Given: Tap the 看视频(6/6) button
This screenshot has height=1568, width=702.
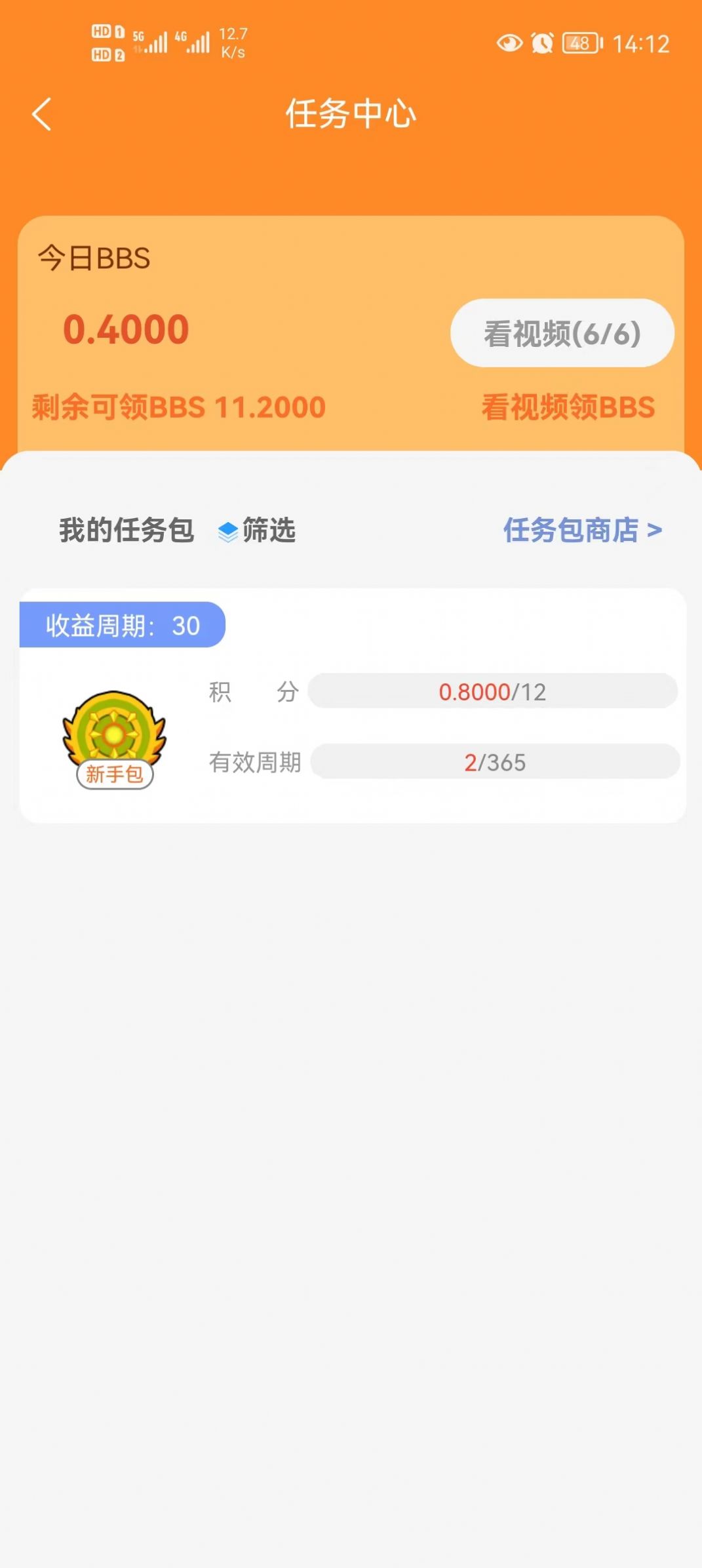Looking at the screenshot, I should point(562,333).
